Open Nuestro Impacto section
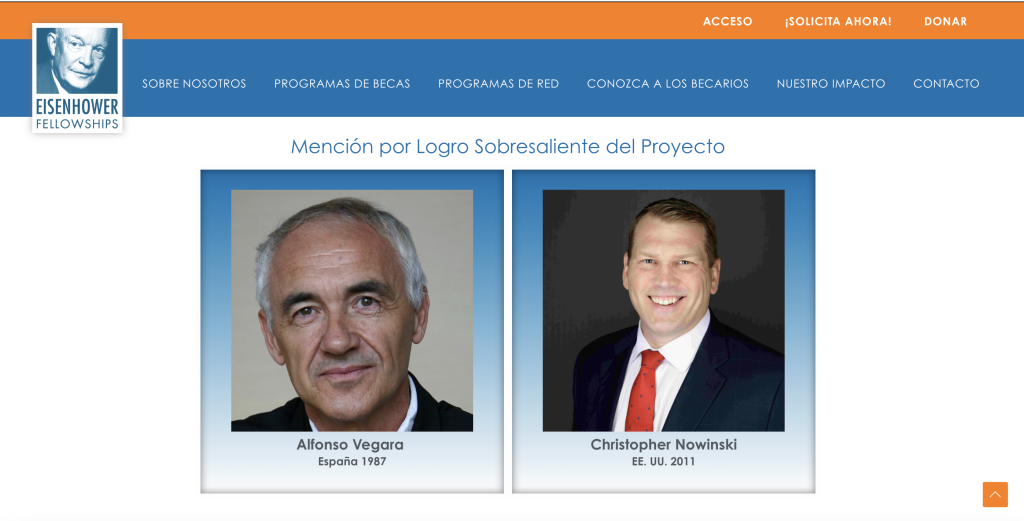The image size is (1024, 521). point(830,84)
